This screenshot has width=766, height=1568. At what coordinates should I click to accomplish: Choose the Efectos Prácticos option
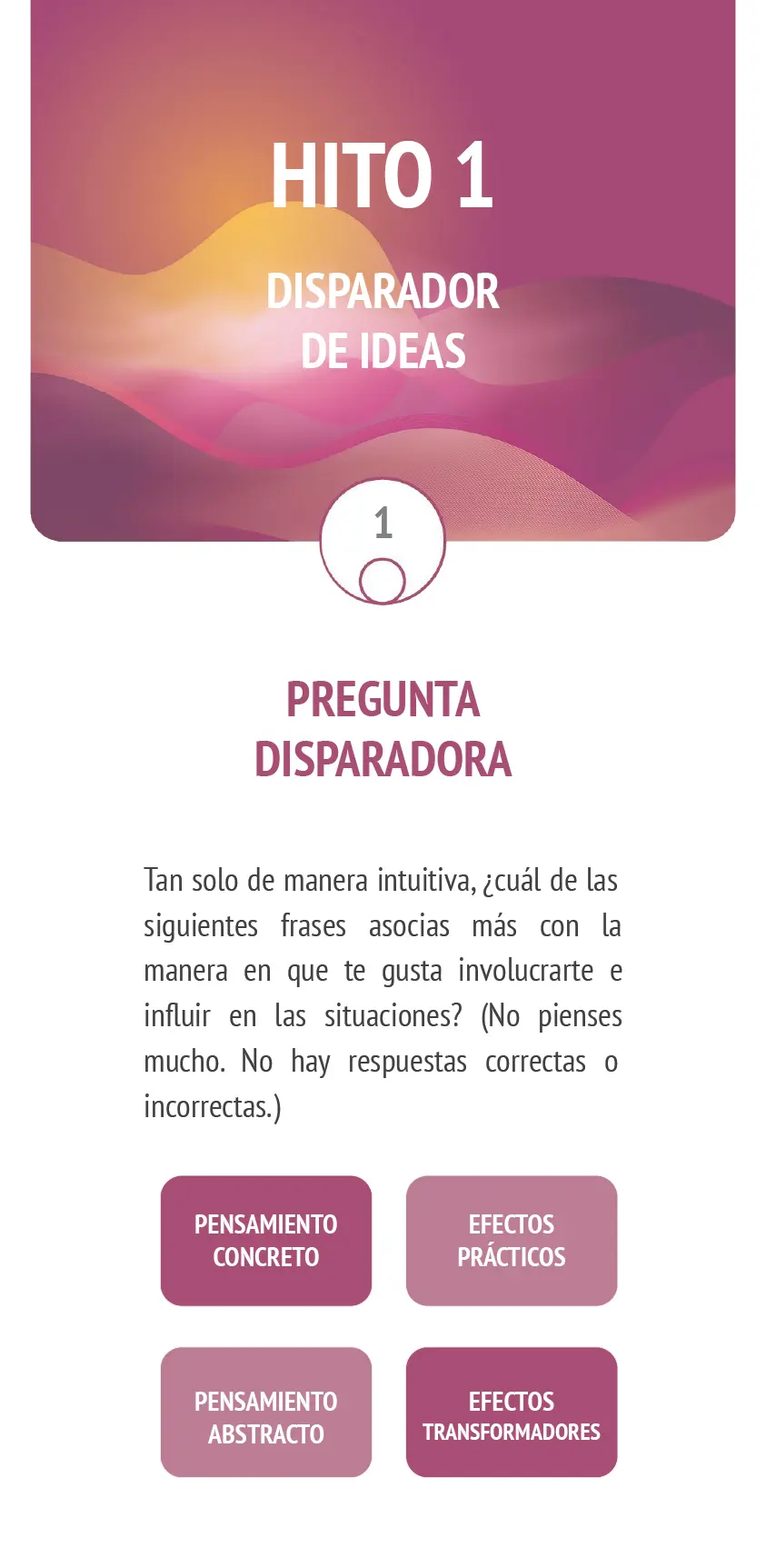pyautogui.click(x=511, y=1240)
